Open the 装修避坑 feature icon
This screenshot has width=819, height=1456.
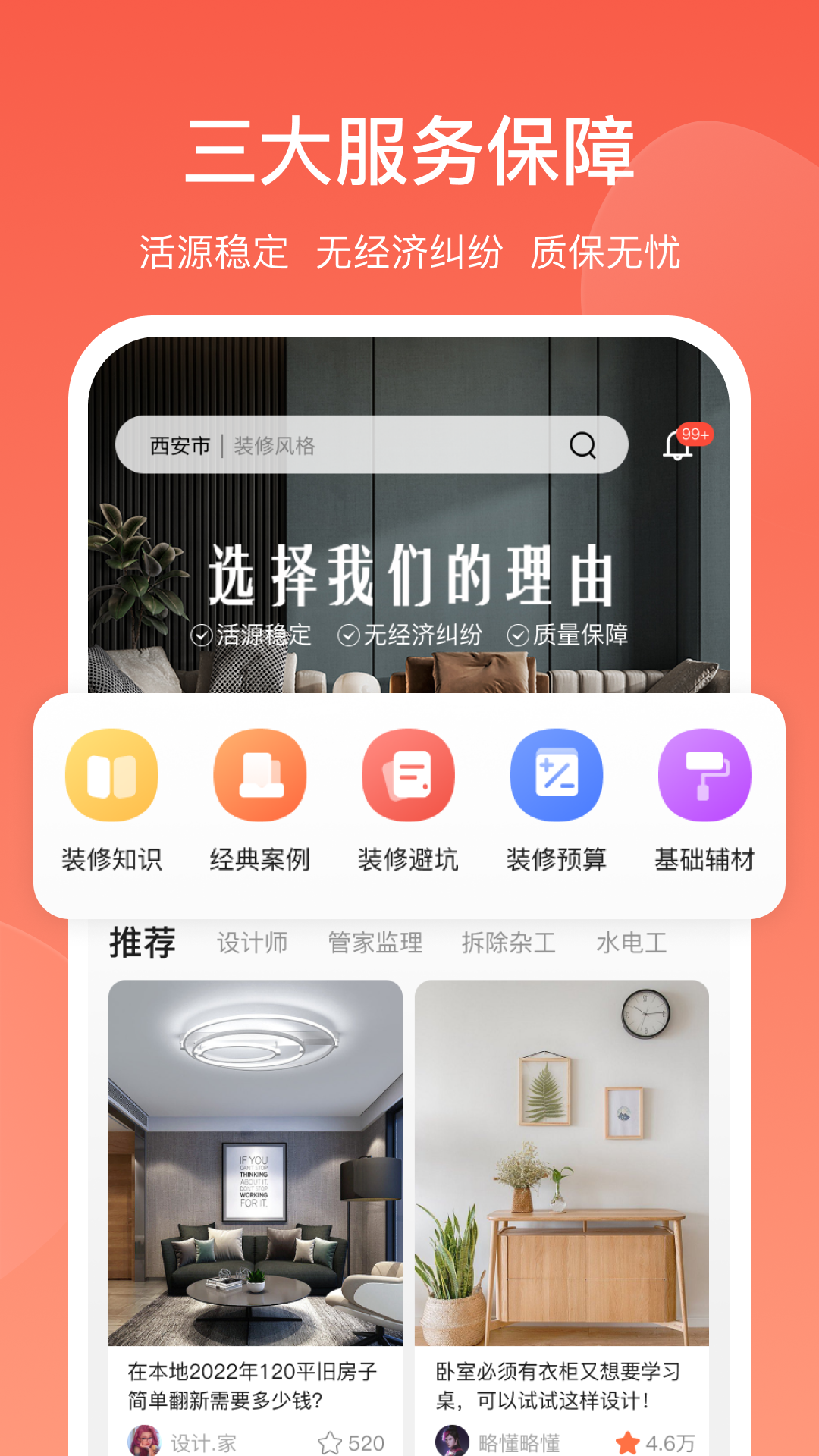409,776
